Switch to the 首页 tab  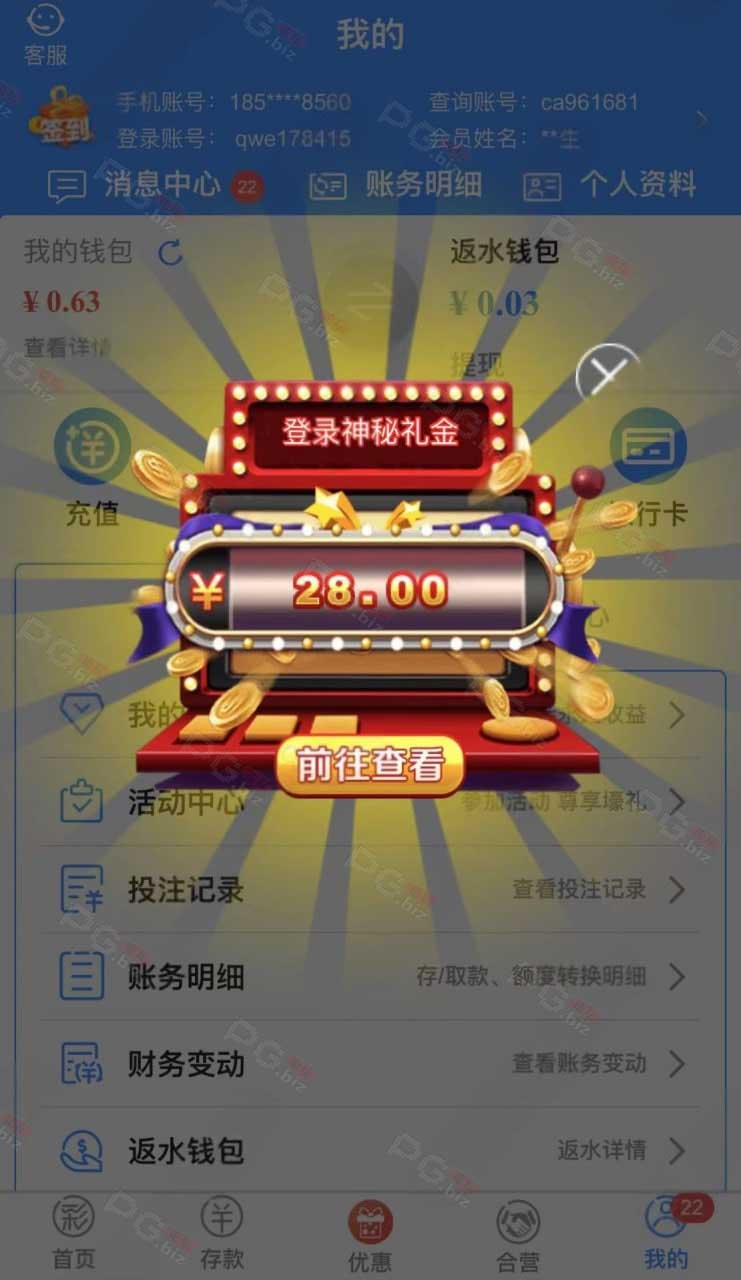[x=73, y=1234]
